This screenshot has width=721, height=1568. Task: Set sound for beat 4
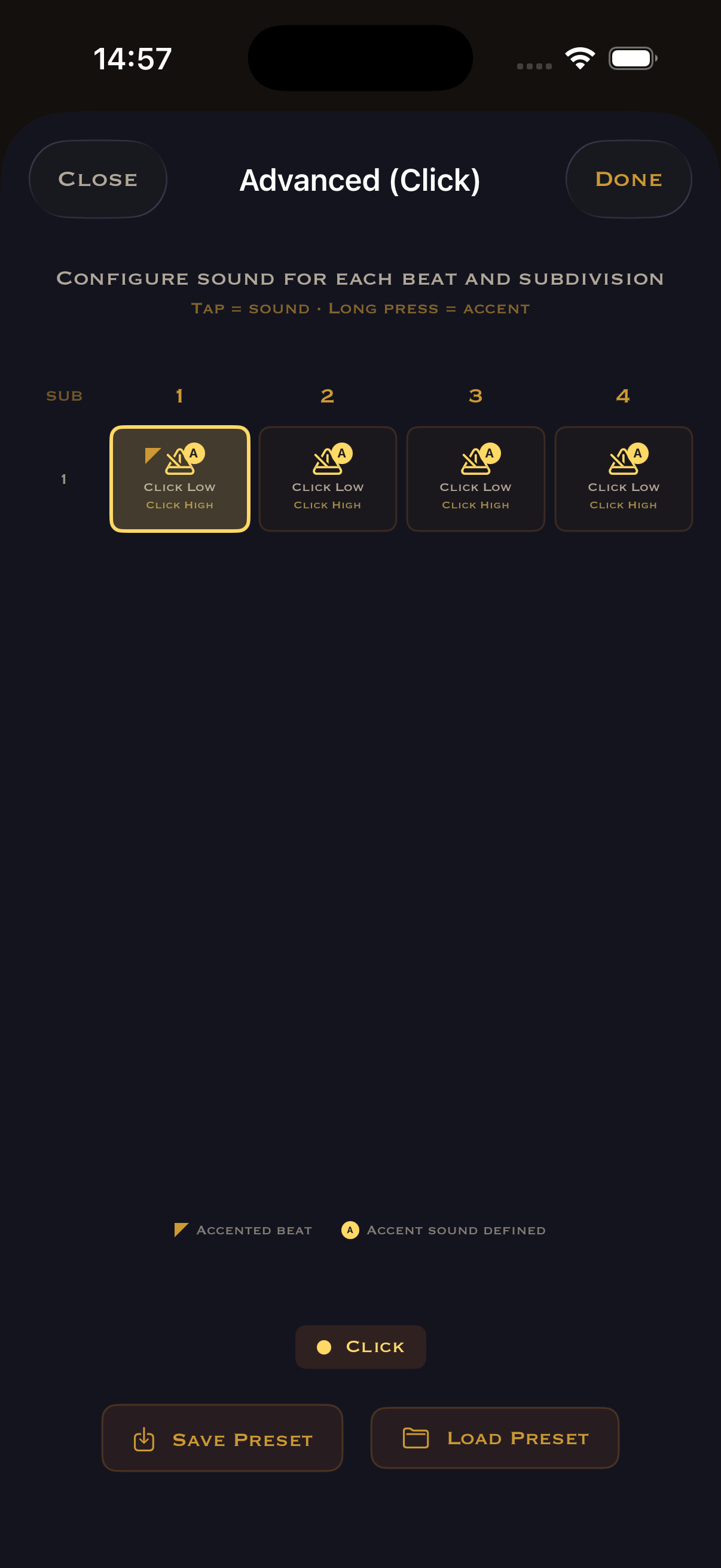[623, 478]
